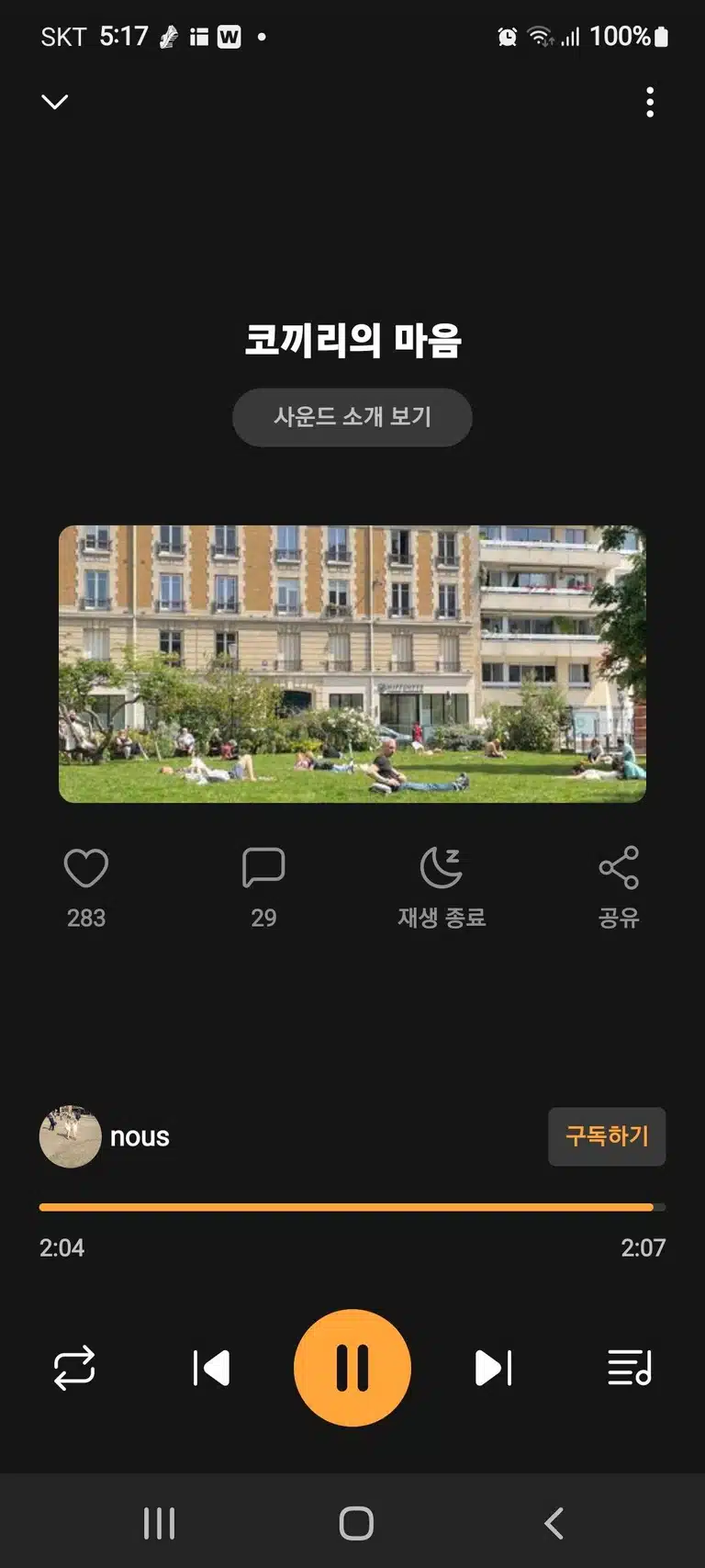This screenshot has width=705, height=1568.
Task: Open the comments speech bubble
Action: 263,868
